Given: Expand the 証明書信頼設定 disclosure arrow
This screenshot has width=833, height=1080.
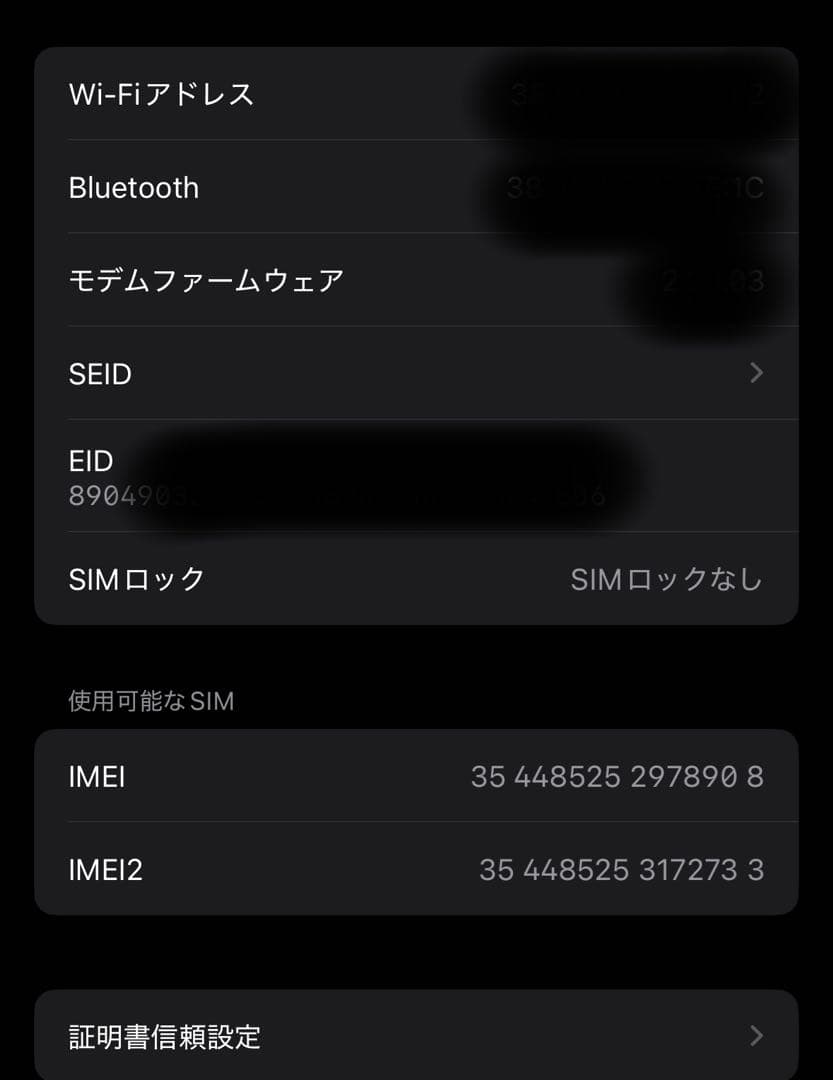Looking at the screenshot, I should [757, 1037].
